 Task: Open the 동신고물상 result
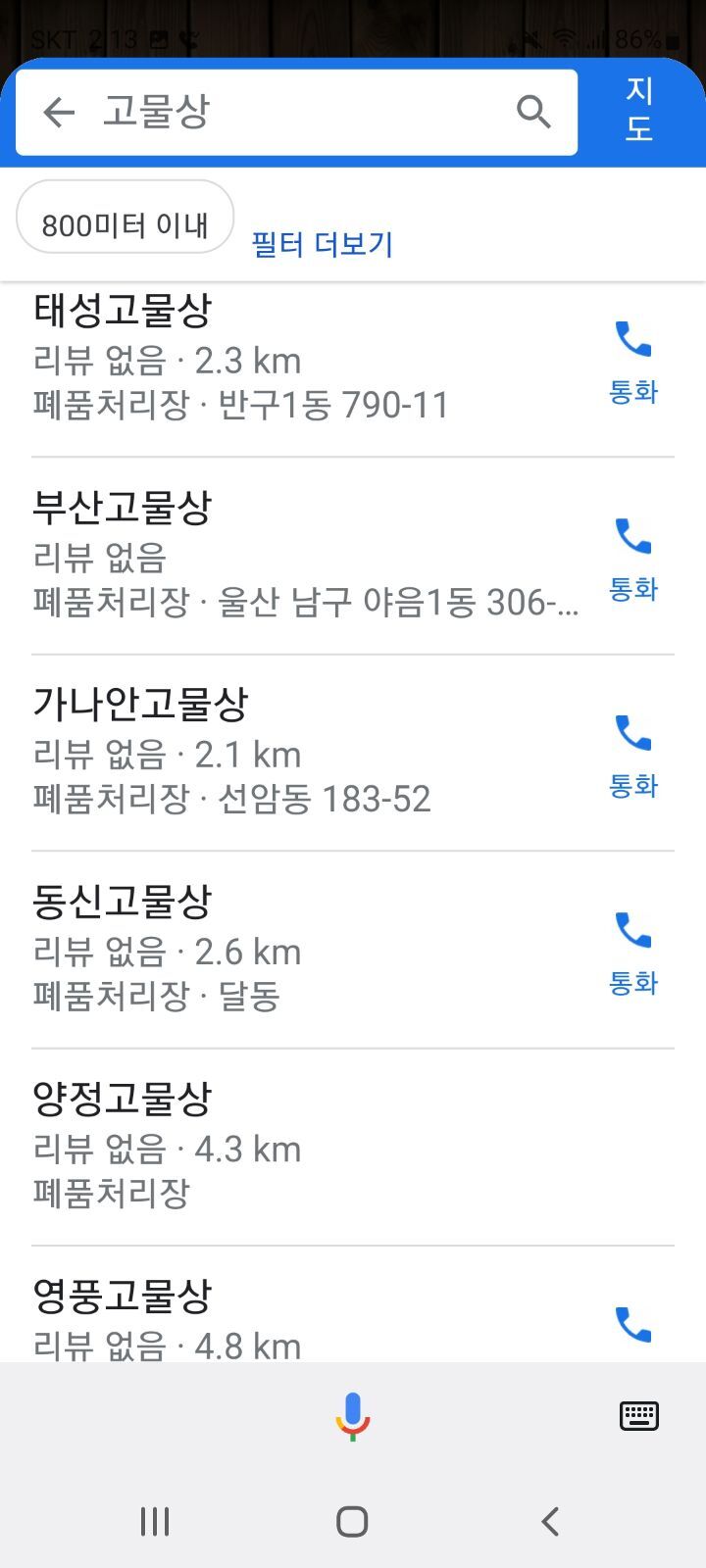point(294,949)
